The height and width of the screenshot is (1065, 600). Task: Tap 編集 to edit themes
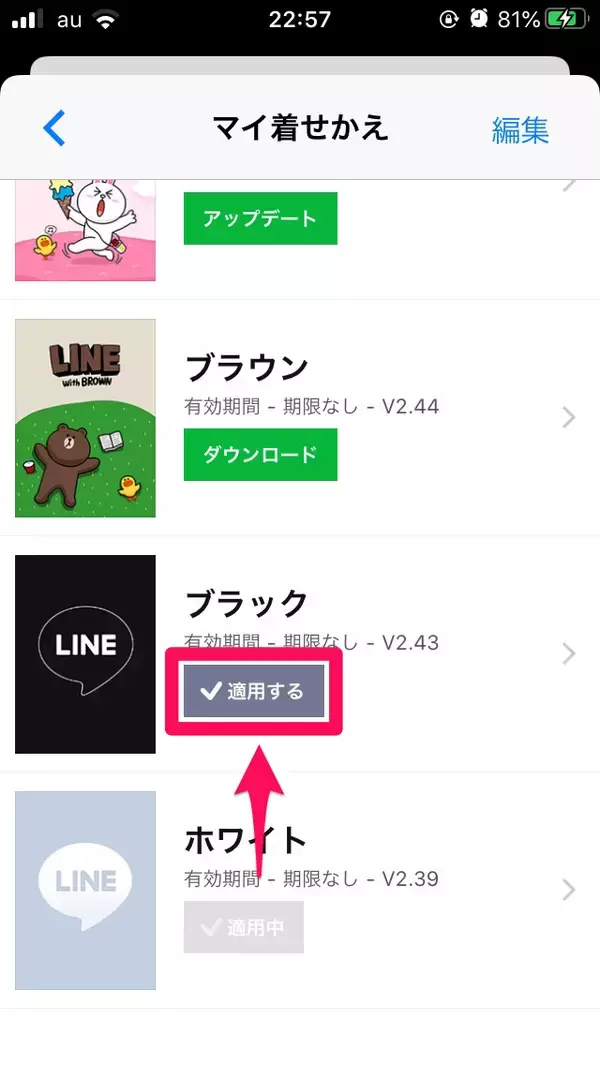520,129
